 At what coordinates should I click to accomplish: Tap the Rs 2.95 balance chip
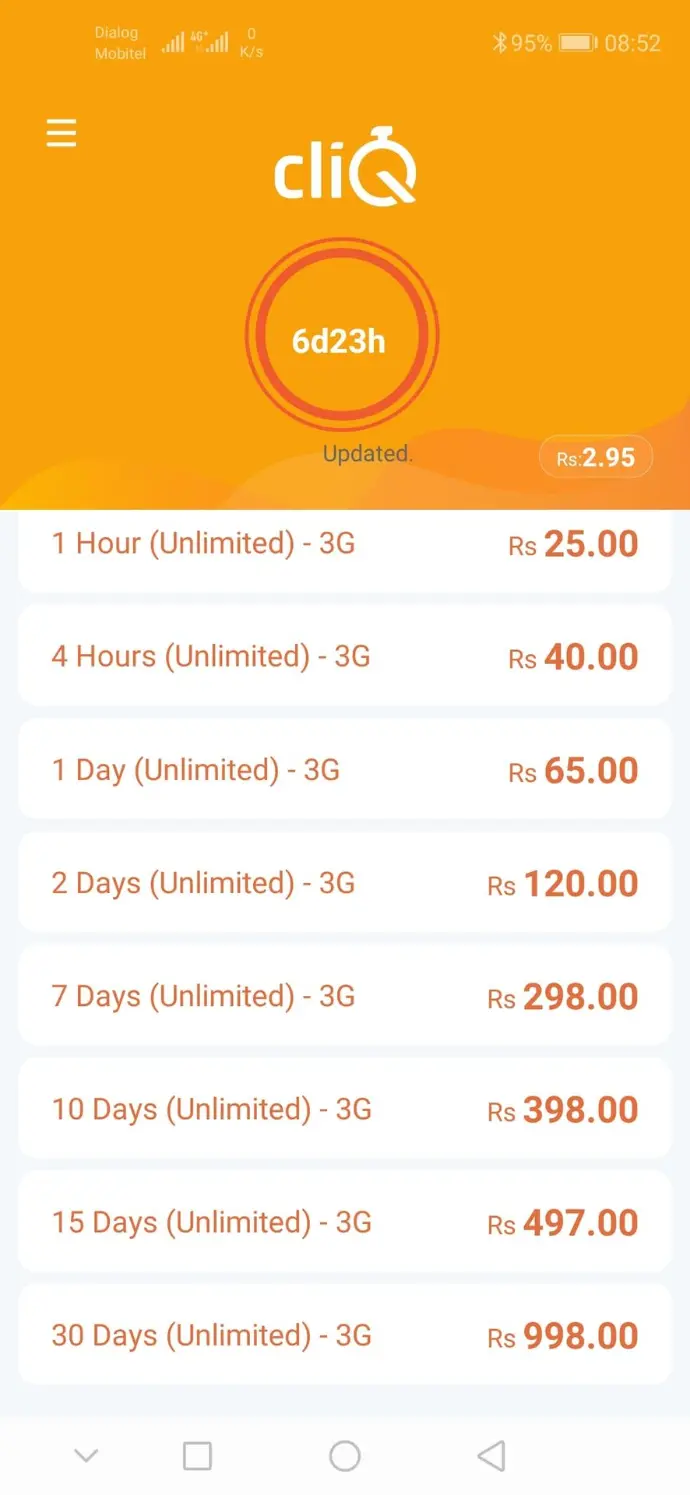click(x=596, y=458)
